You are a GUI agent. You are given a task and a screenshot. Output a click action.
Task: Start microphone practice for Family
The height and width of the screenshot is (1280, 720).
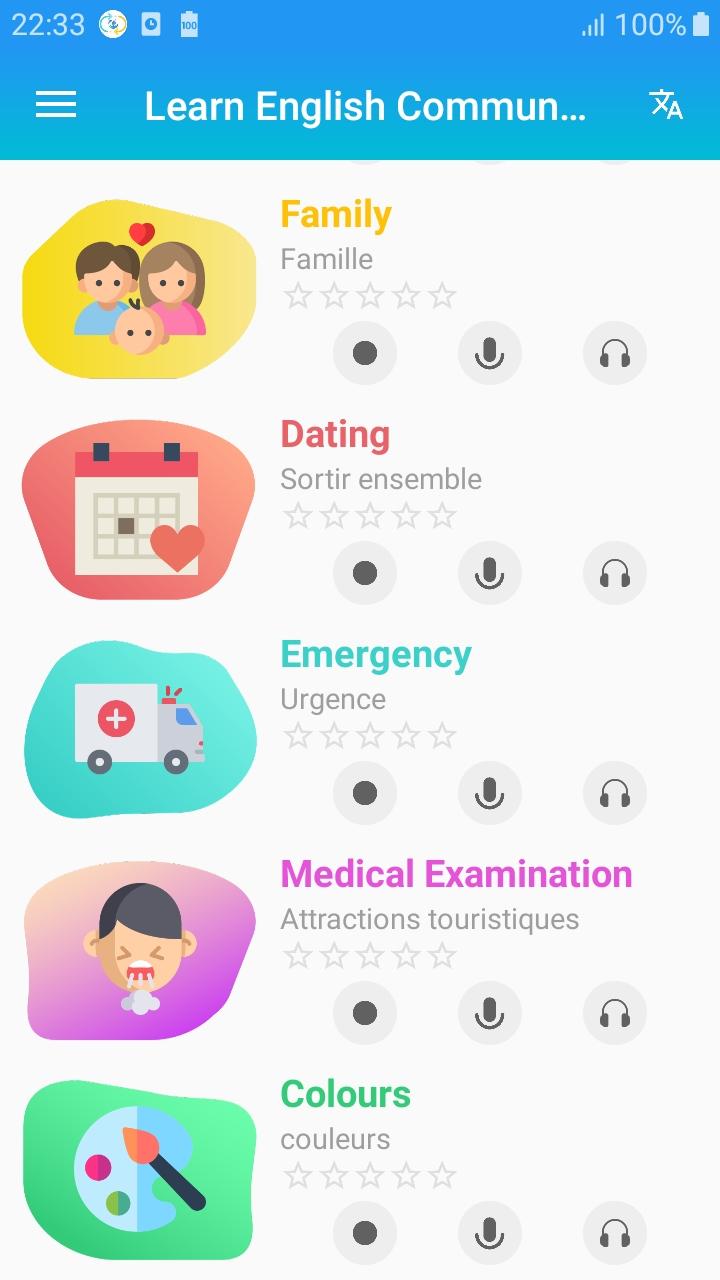coord(490,353)
